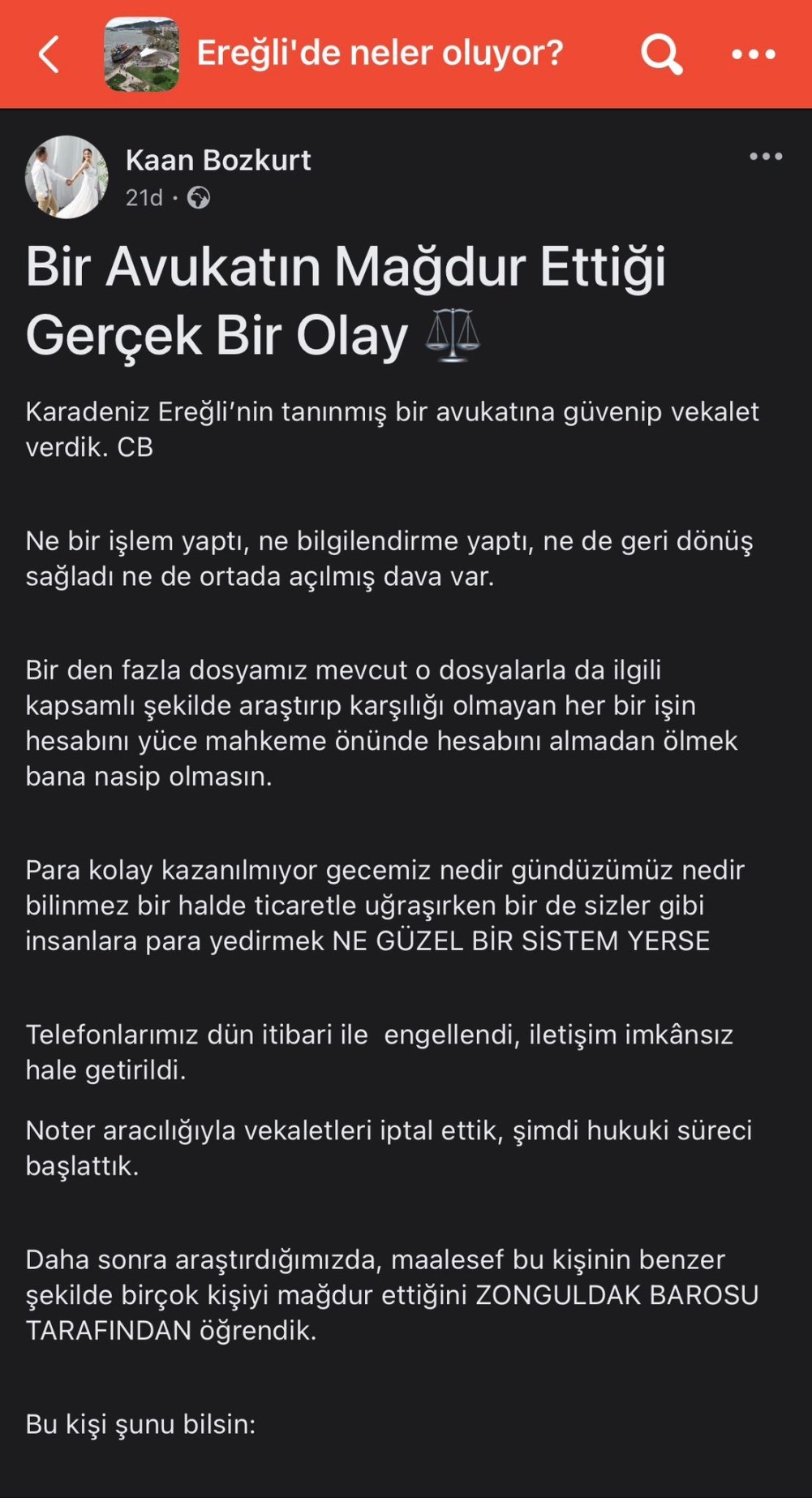The height and width of the screenshot is (1498, 812).
Task: Open Kaan Bozkurt's profile by name
Action: coord(217,160)
